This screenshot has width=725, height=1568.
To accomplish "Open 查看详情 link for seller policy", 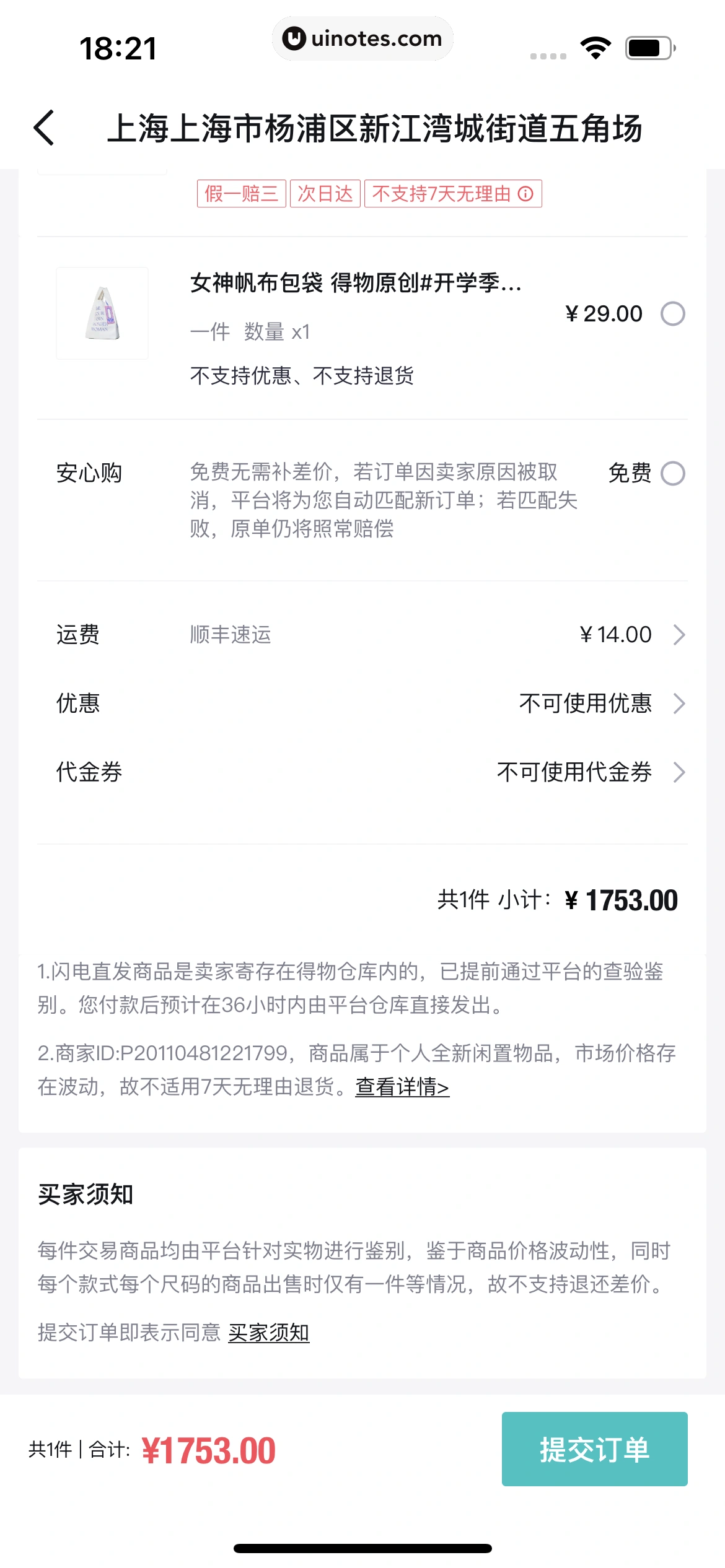I will click(x=402, y=1087).
